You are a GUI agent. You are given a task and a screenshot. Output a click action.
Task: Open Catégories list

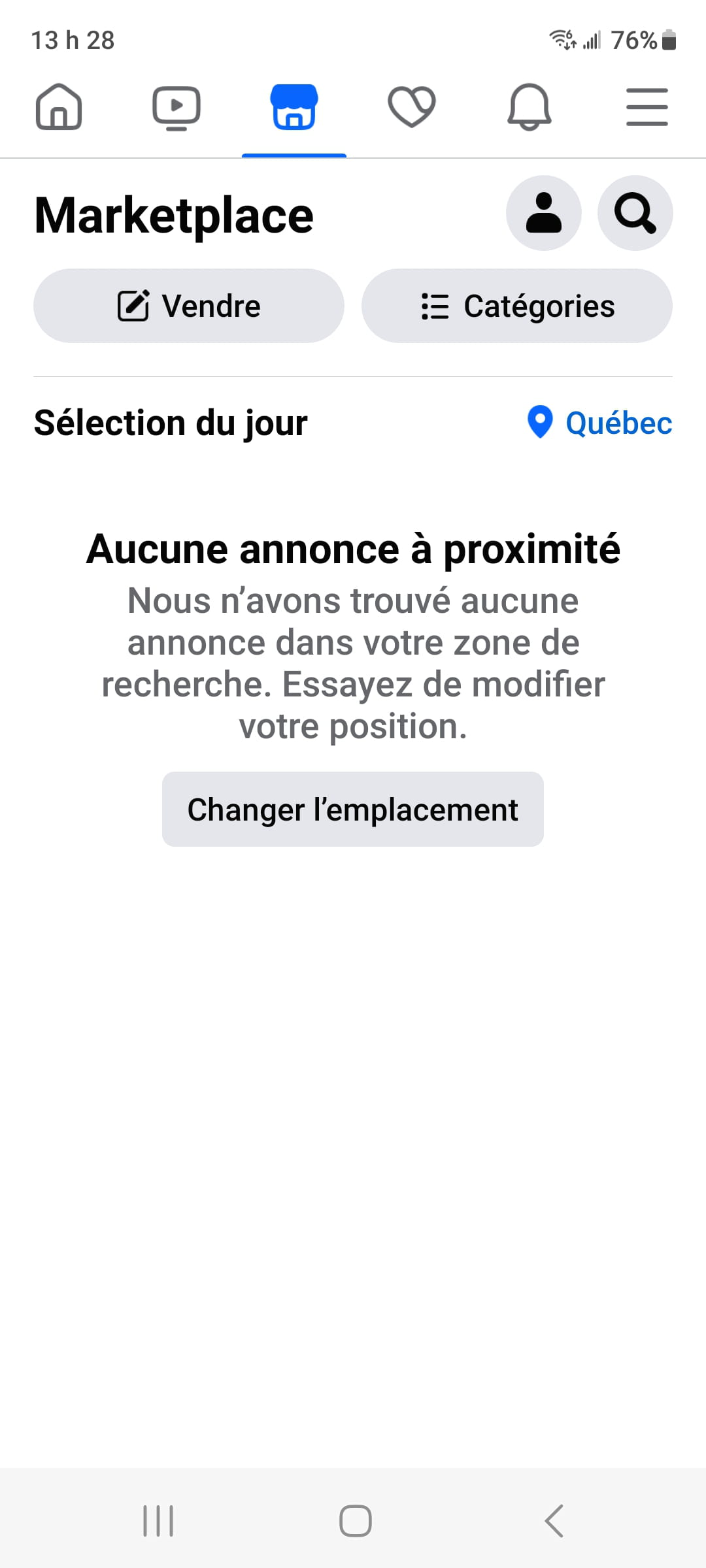point(517,306)
